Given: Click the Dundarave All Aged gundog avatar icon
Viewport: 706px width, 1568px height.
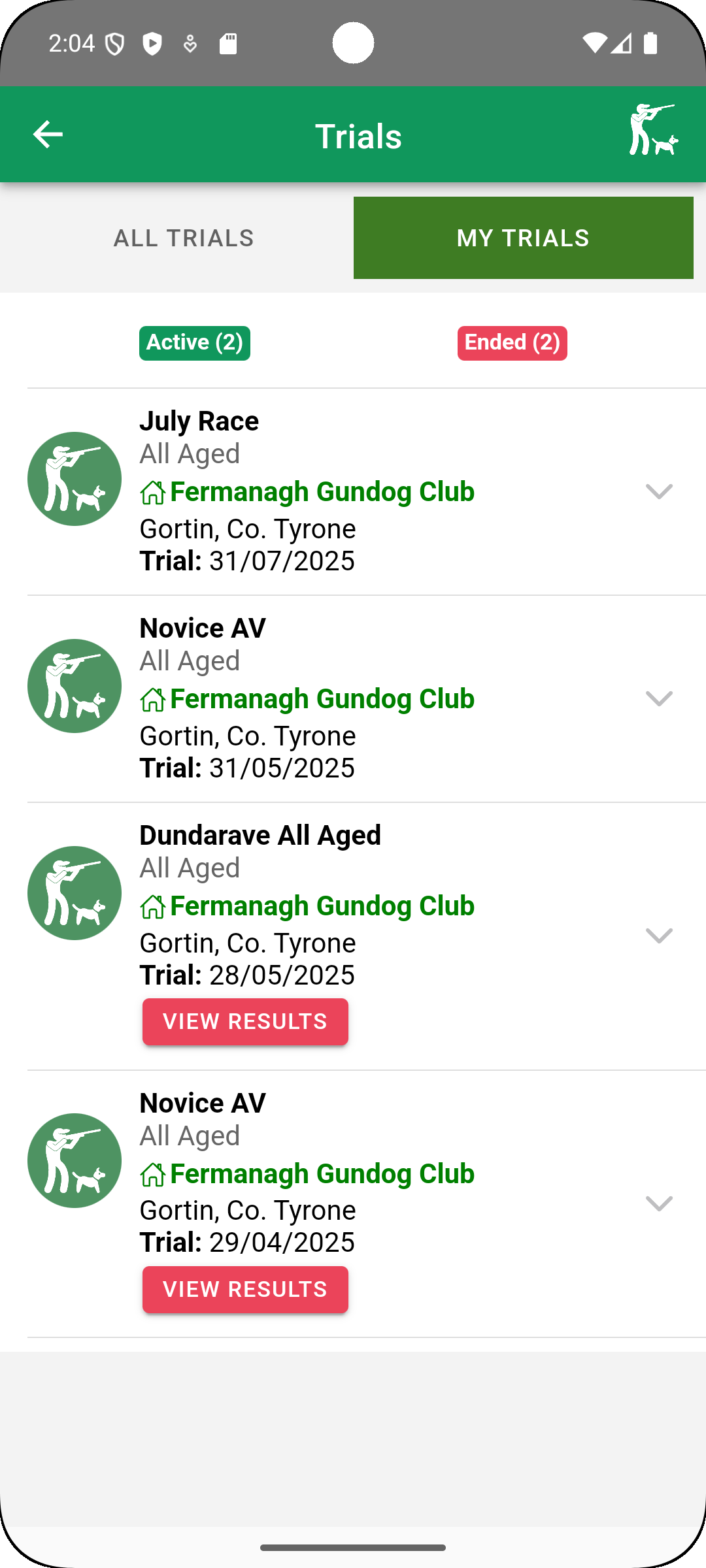Looking at the screenshot, I should click(x=74, y=892).
